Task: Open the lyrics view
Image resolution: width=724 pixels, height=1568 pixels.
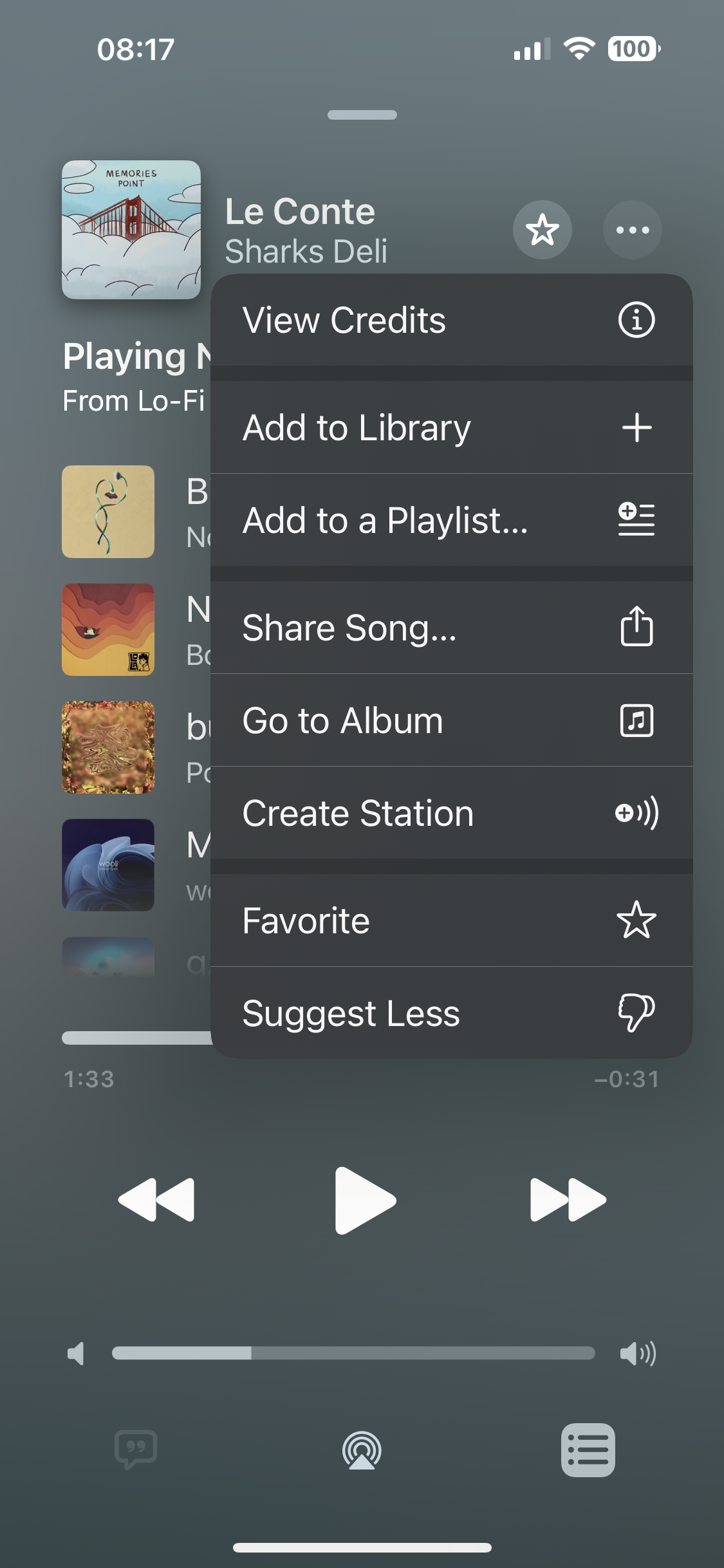Action: tap(136, 1450)
